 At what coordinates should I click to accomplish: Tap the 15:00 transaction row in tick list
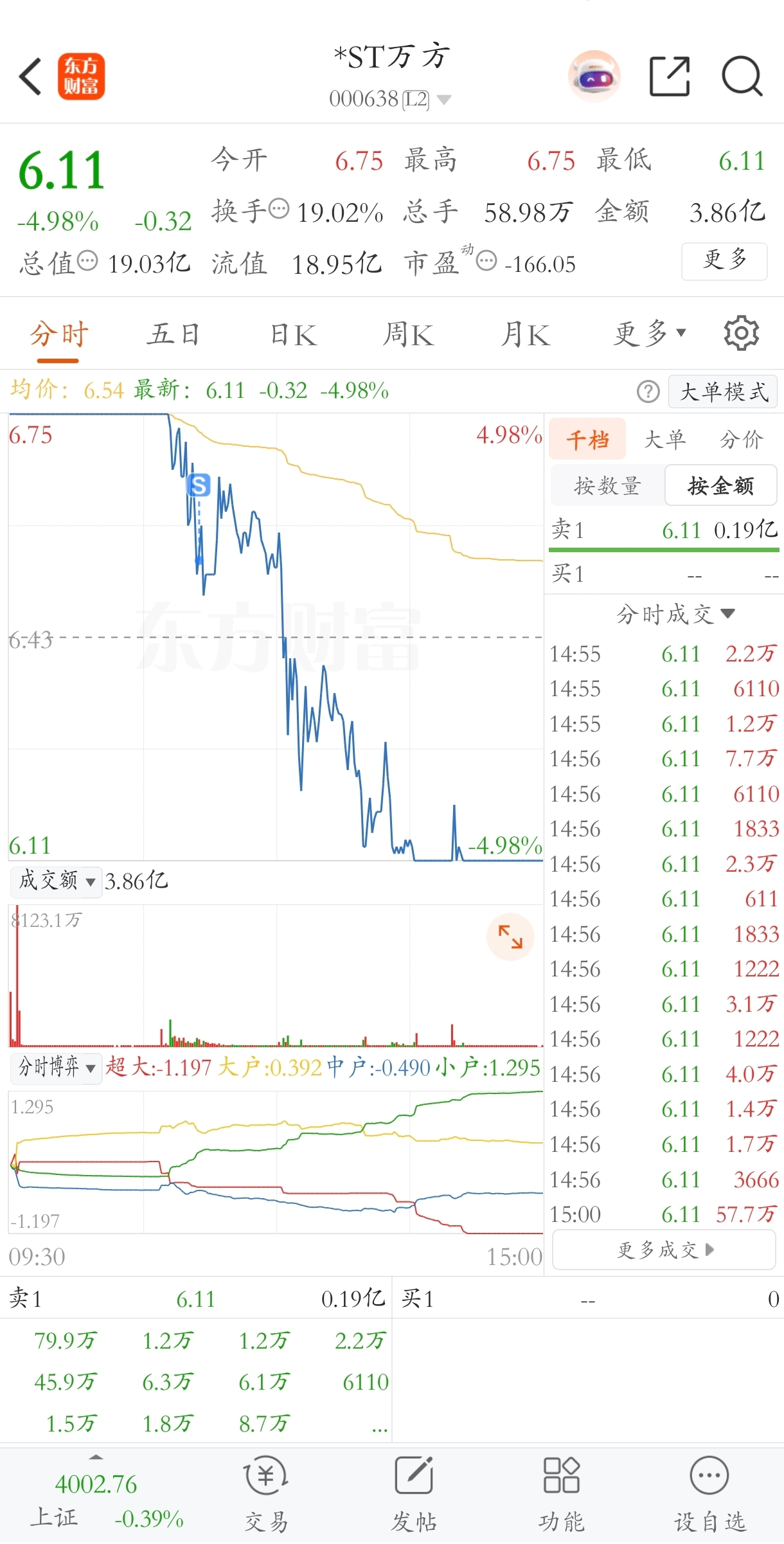click(663, 1214)
